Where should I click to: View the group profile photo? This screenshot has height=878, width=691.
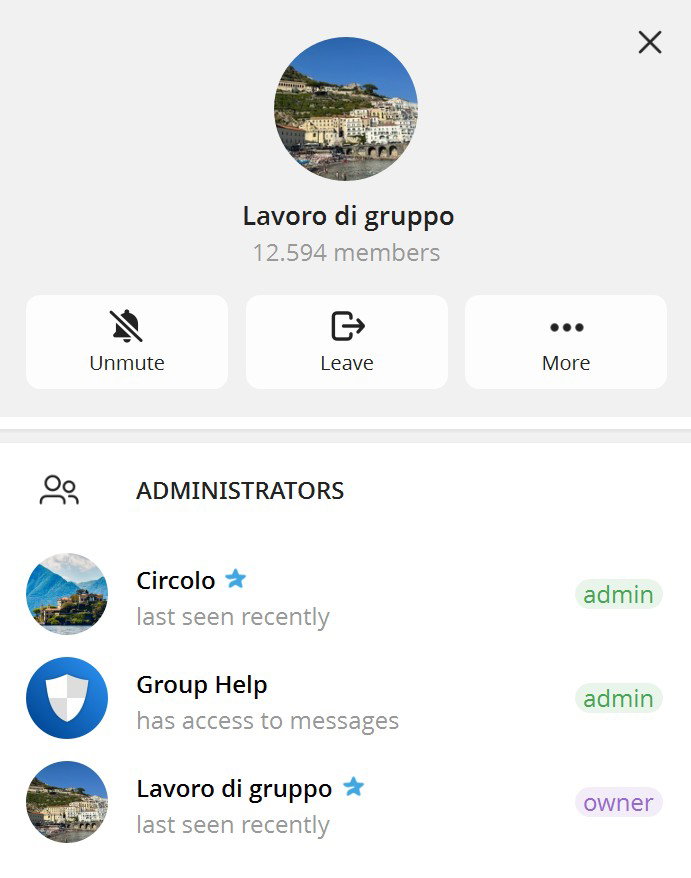(x=346, y=109)
